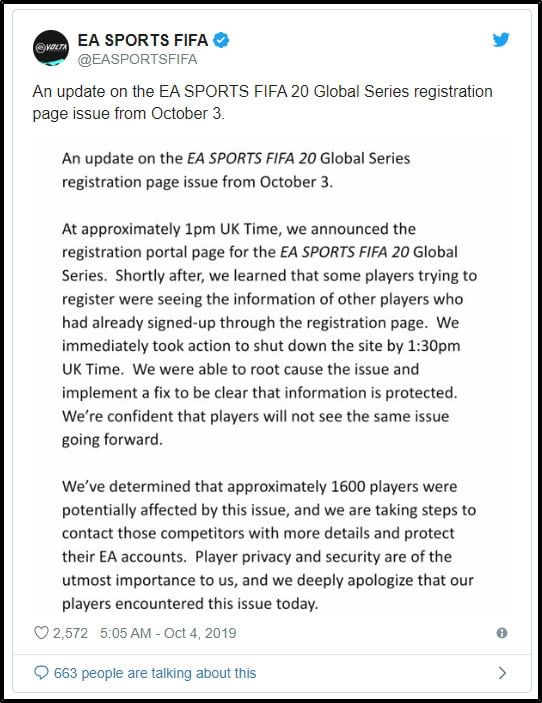The image size is (542, 703).
Task: Open the tweet info icon
Action: coord(502,633)
